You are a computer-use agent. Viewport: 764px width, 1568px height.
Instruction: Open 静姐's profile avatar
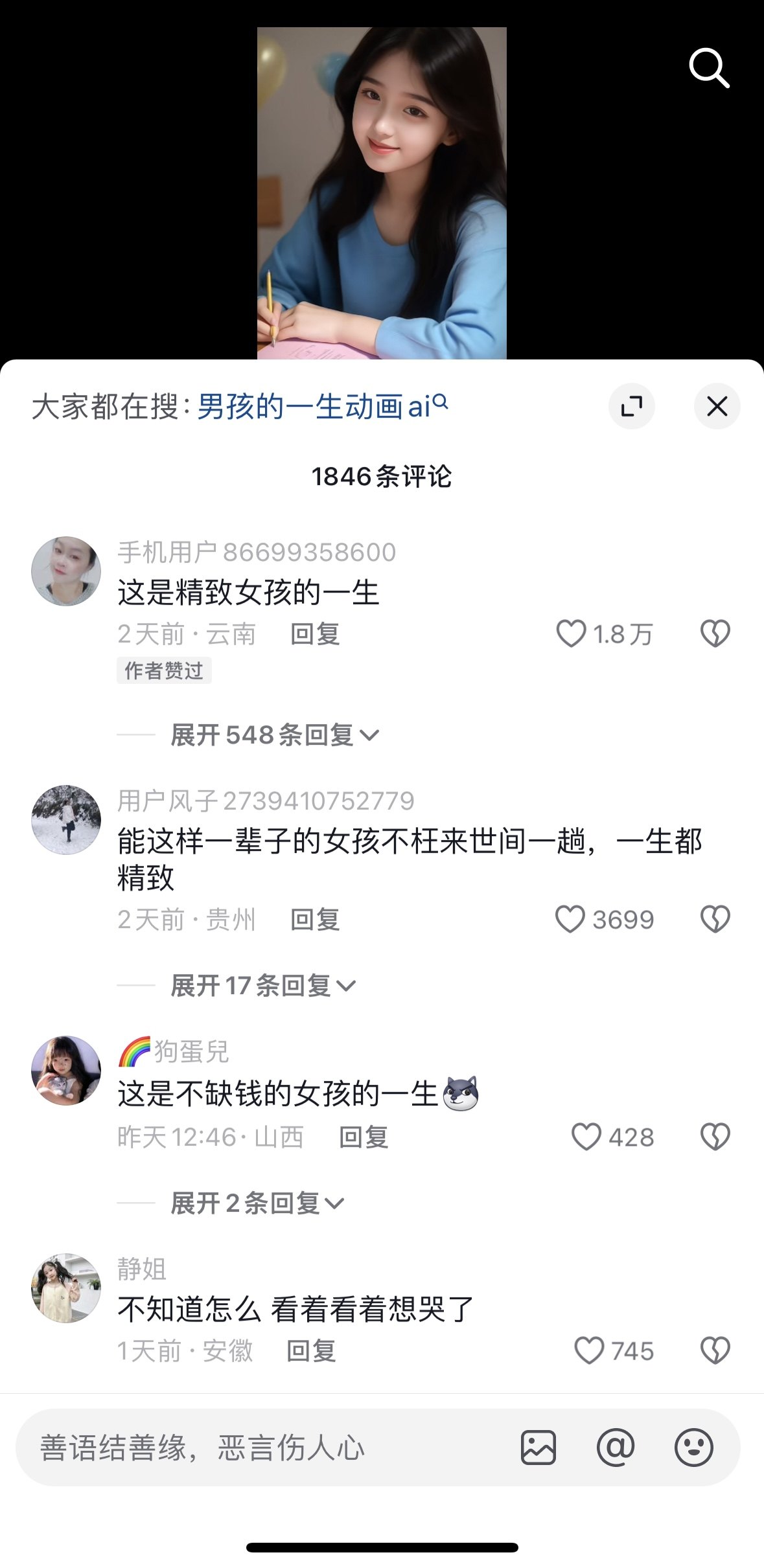tap(66, 1288)
